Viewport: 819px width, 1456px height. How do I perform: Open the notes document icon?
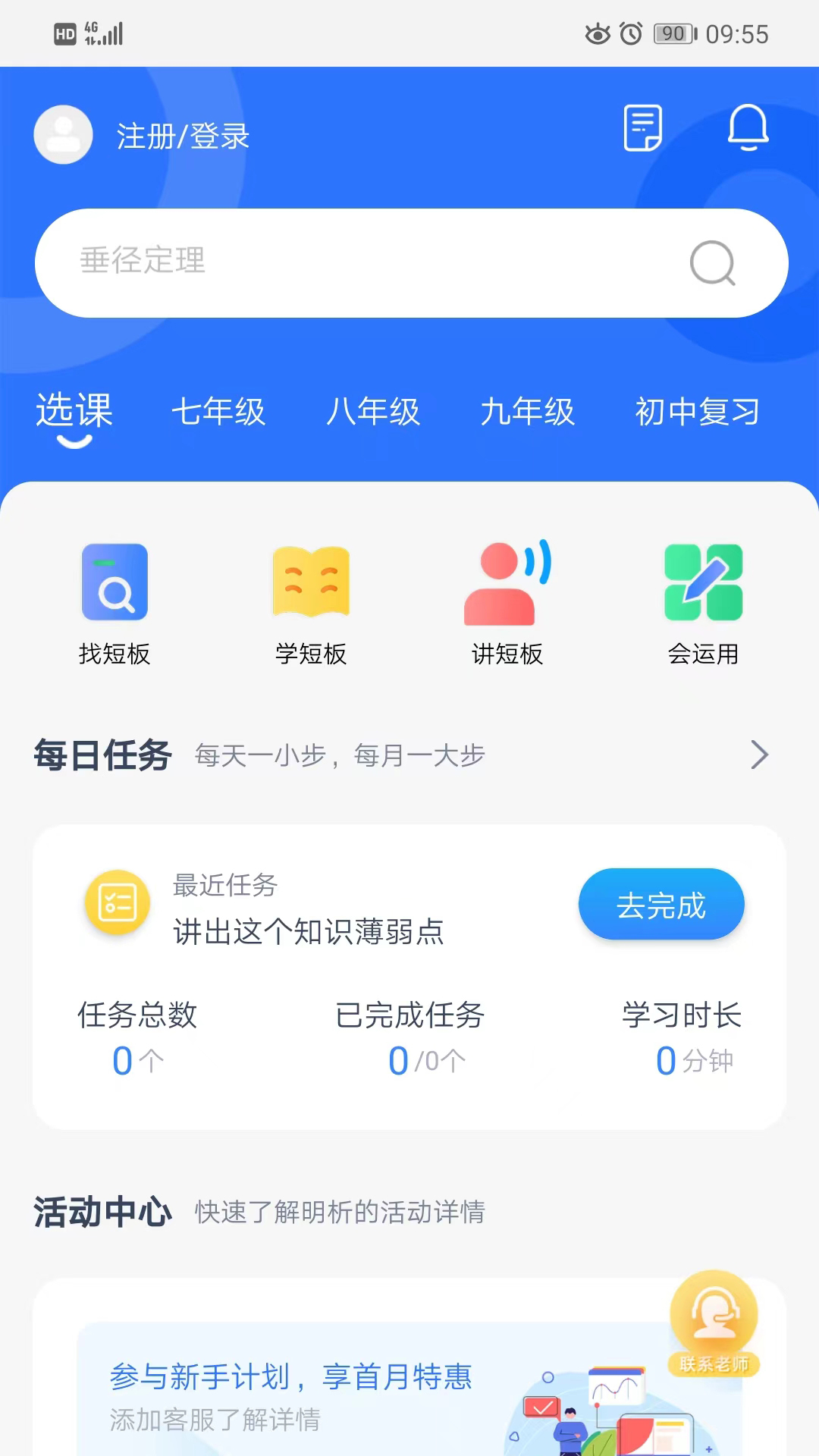pos(642,128)
